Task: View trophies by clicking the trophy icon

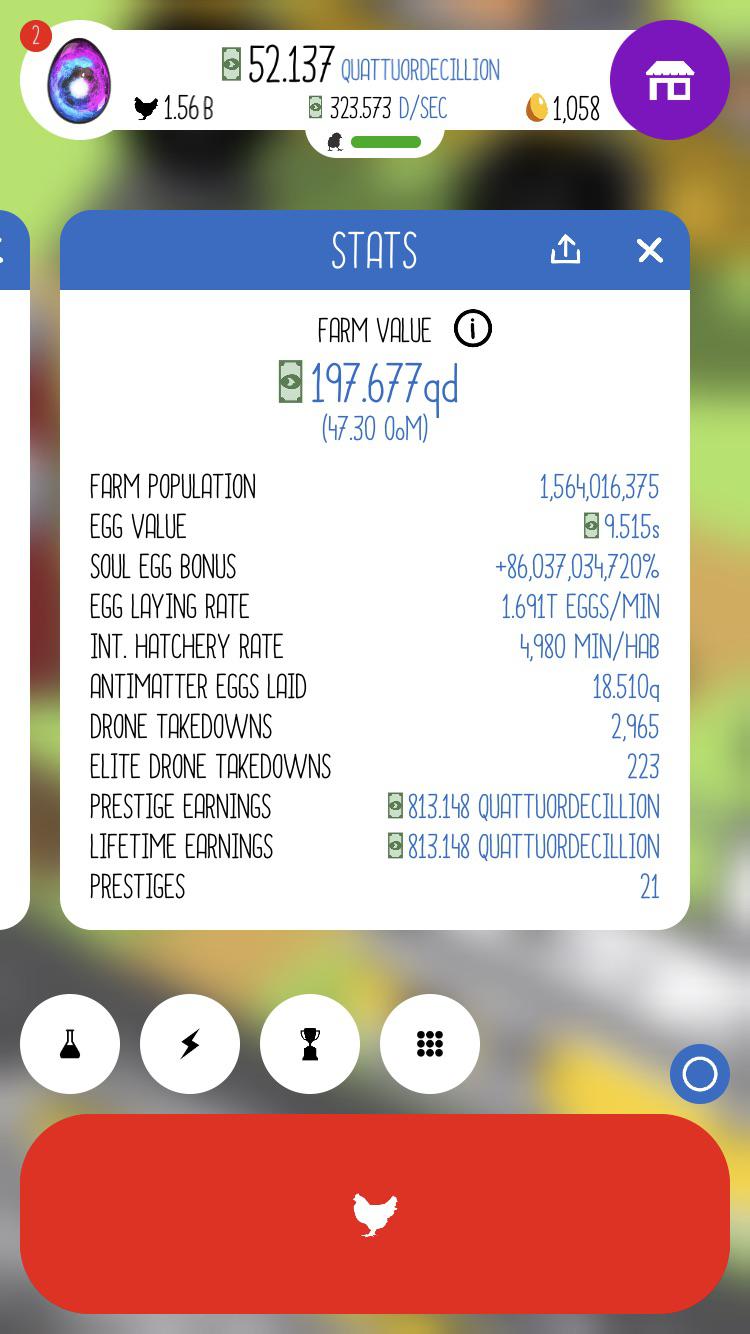Action: pyautogui.click(x=310, y=1043)
